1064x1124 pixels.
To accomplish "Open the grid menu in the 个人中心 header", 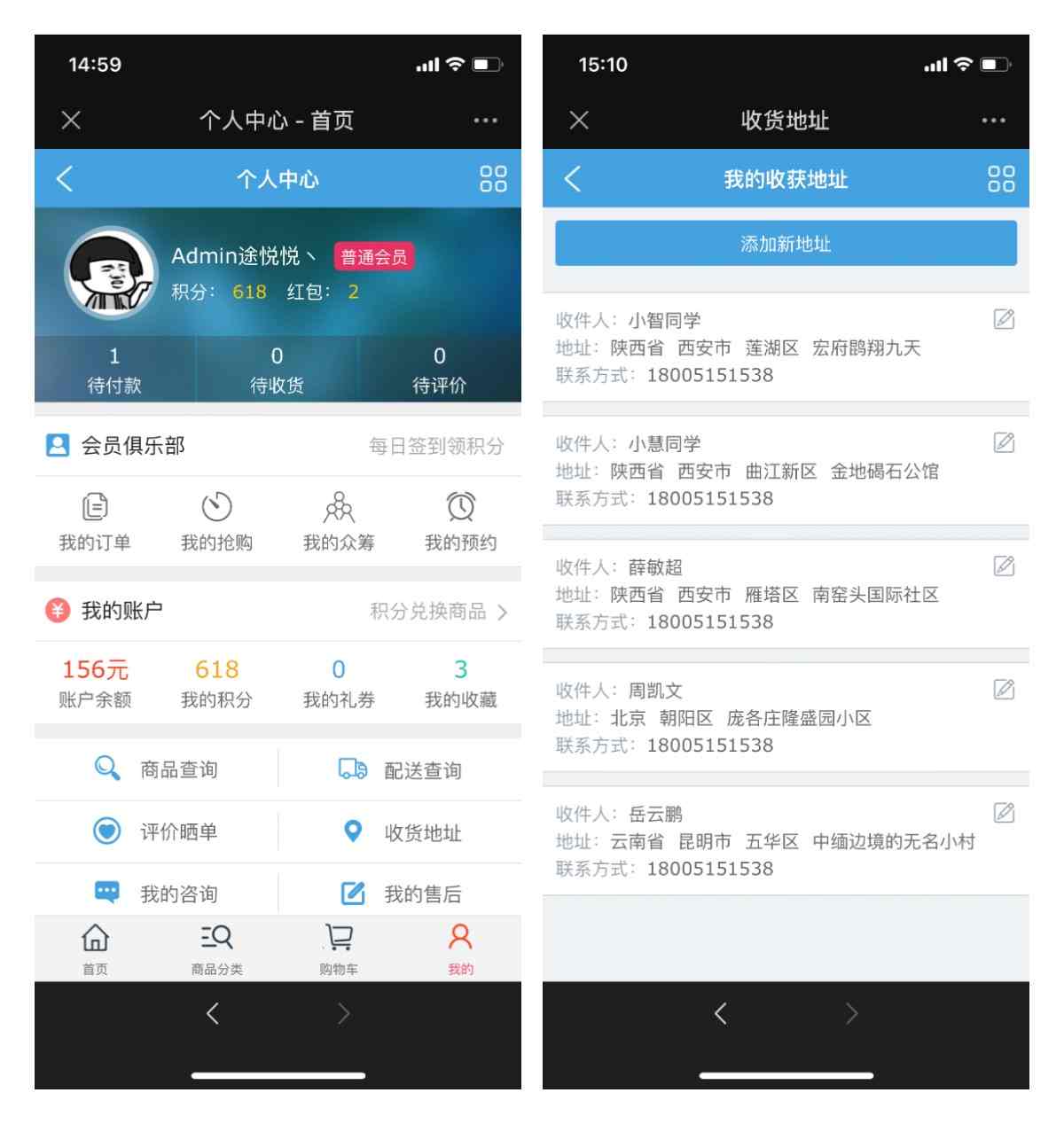I will 493,179.
